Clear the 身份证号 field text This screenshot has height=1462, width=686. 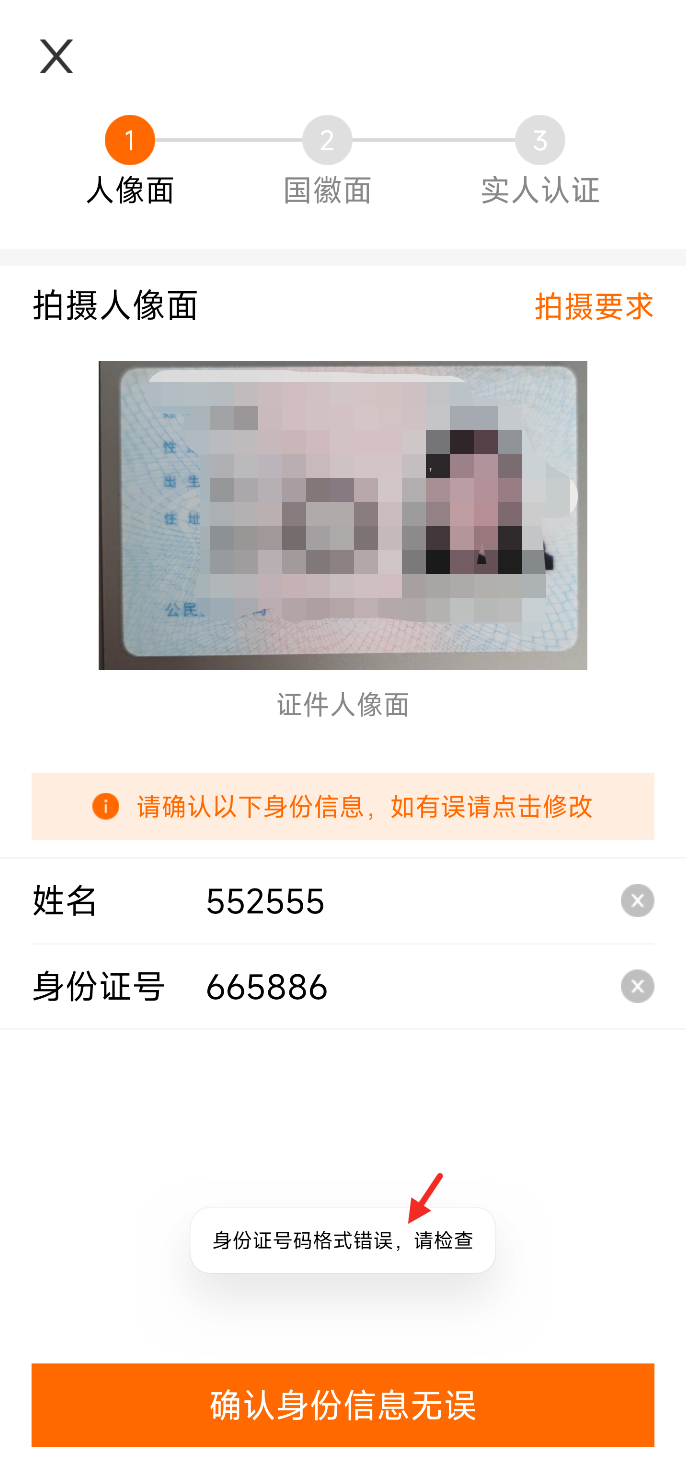[x=637, y=987]
